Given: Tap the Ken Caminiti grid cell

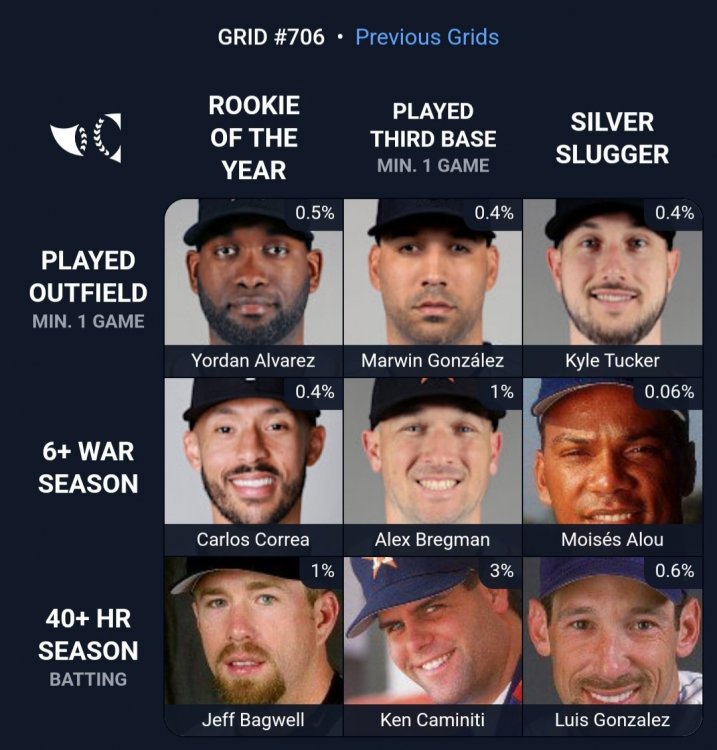Looking at the screenshot, I should 433,646.
